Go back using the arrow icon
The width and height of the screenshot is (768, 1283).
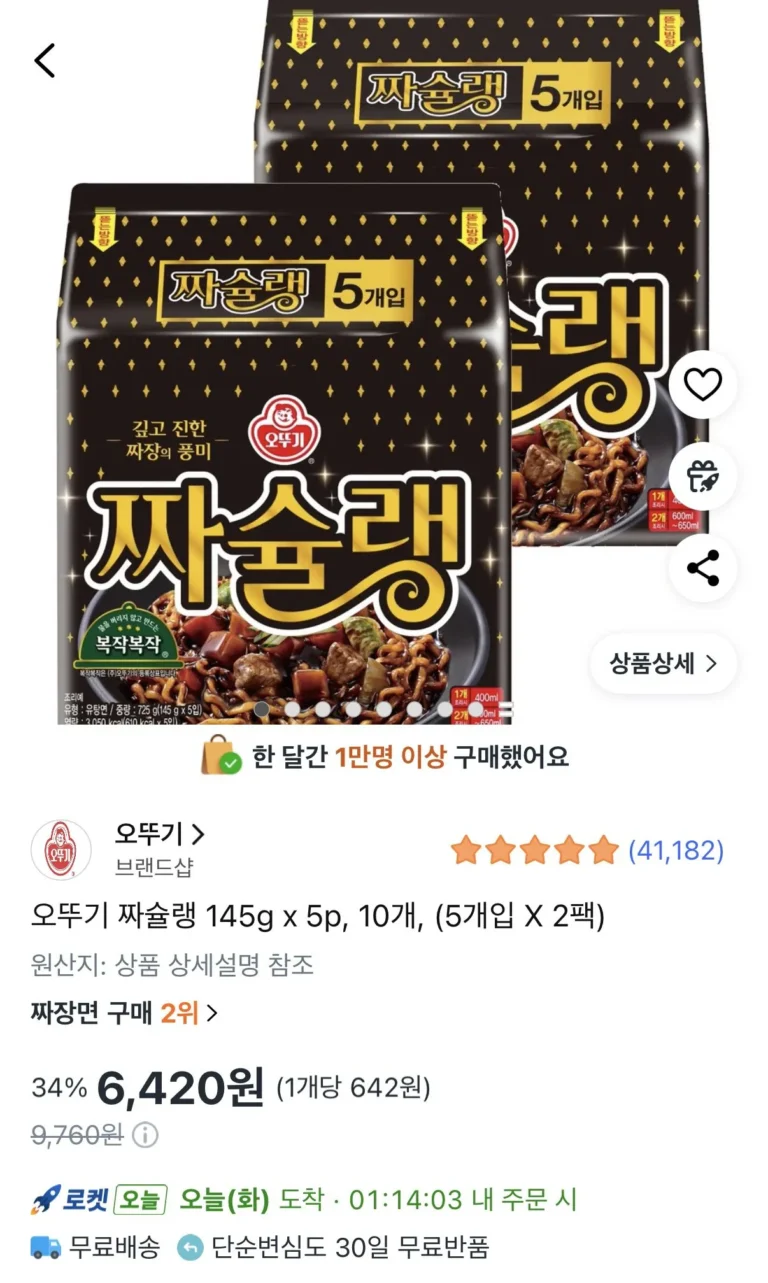point(45,61)
